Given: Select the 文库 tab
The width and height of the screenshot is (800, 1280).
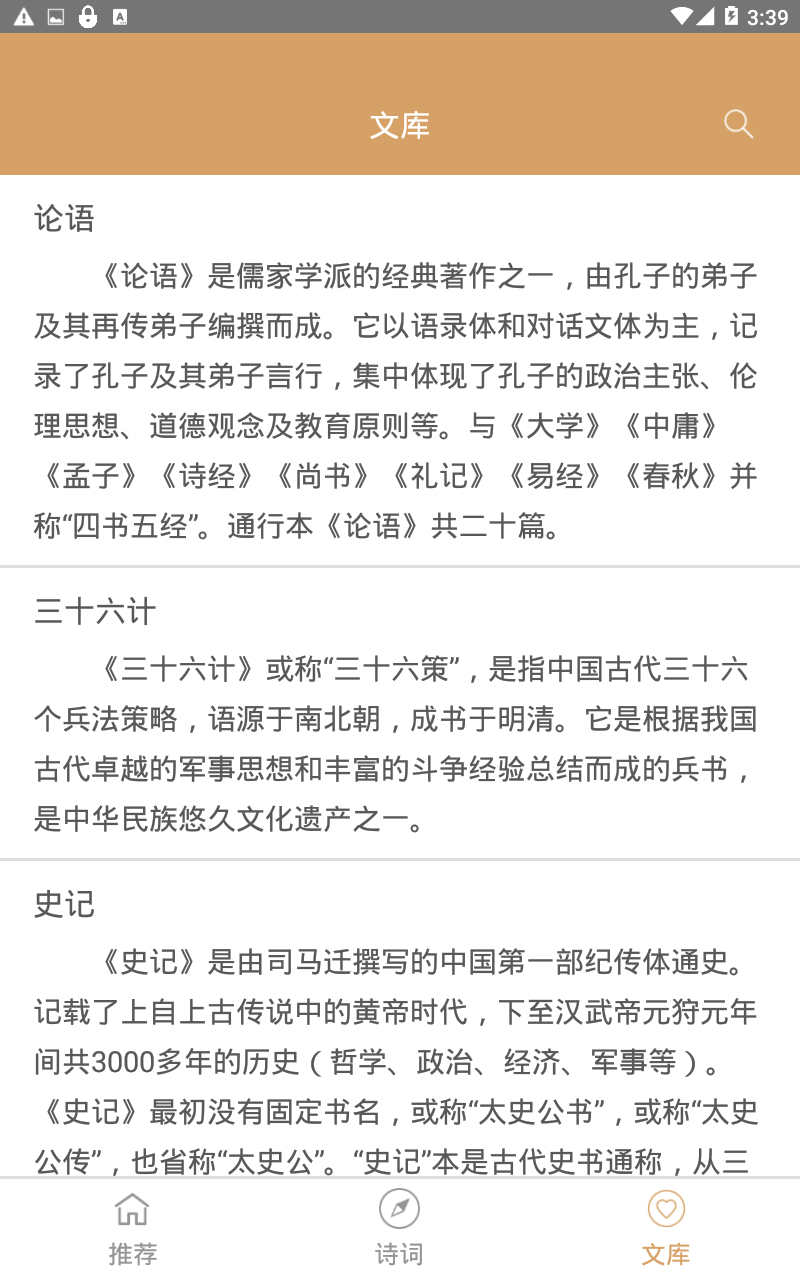Looking at the screenshot, I should click(x=666, y=1229).
